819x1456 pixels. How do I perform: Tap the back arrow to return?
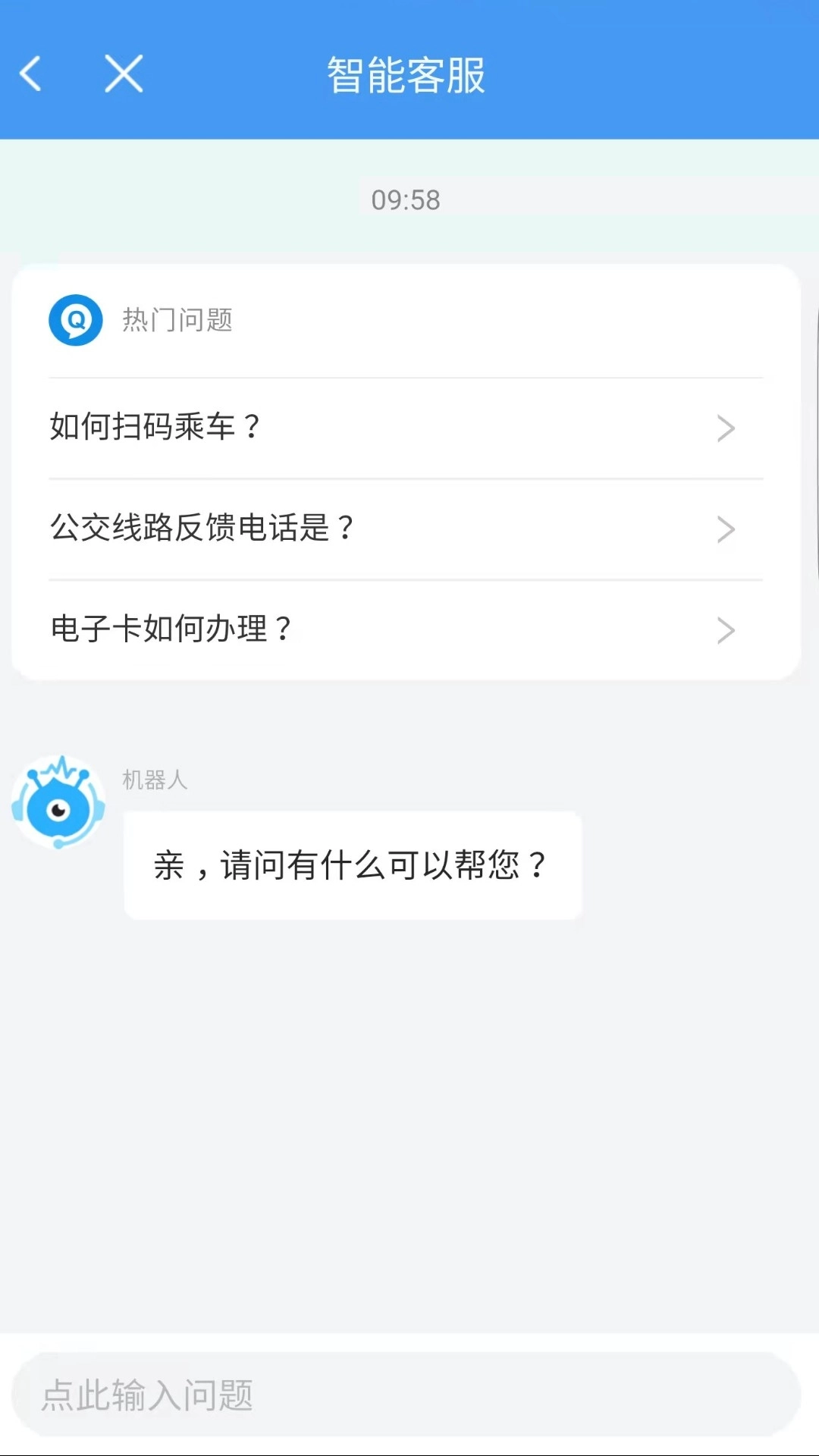click(x=29, y=72)
